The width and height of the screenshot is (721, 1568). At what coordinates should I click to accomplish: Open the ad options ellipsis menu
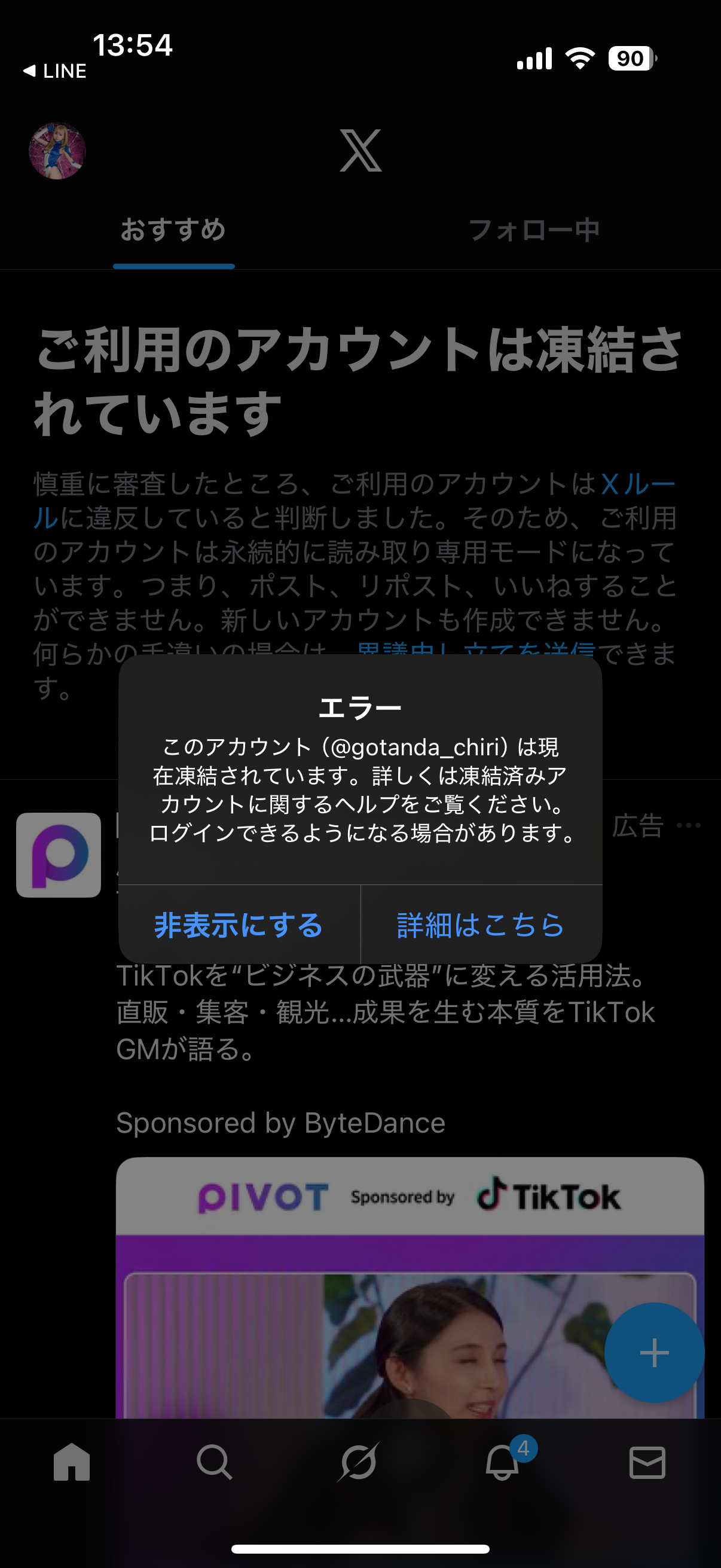pyautogui.click(x=687, y=825)
